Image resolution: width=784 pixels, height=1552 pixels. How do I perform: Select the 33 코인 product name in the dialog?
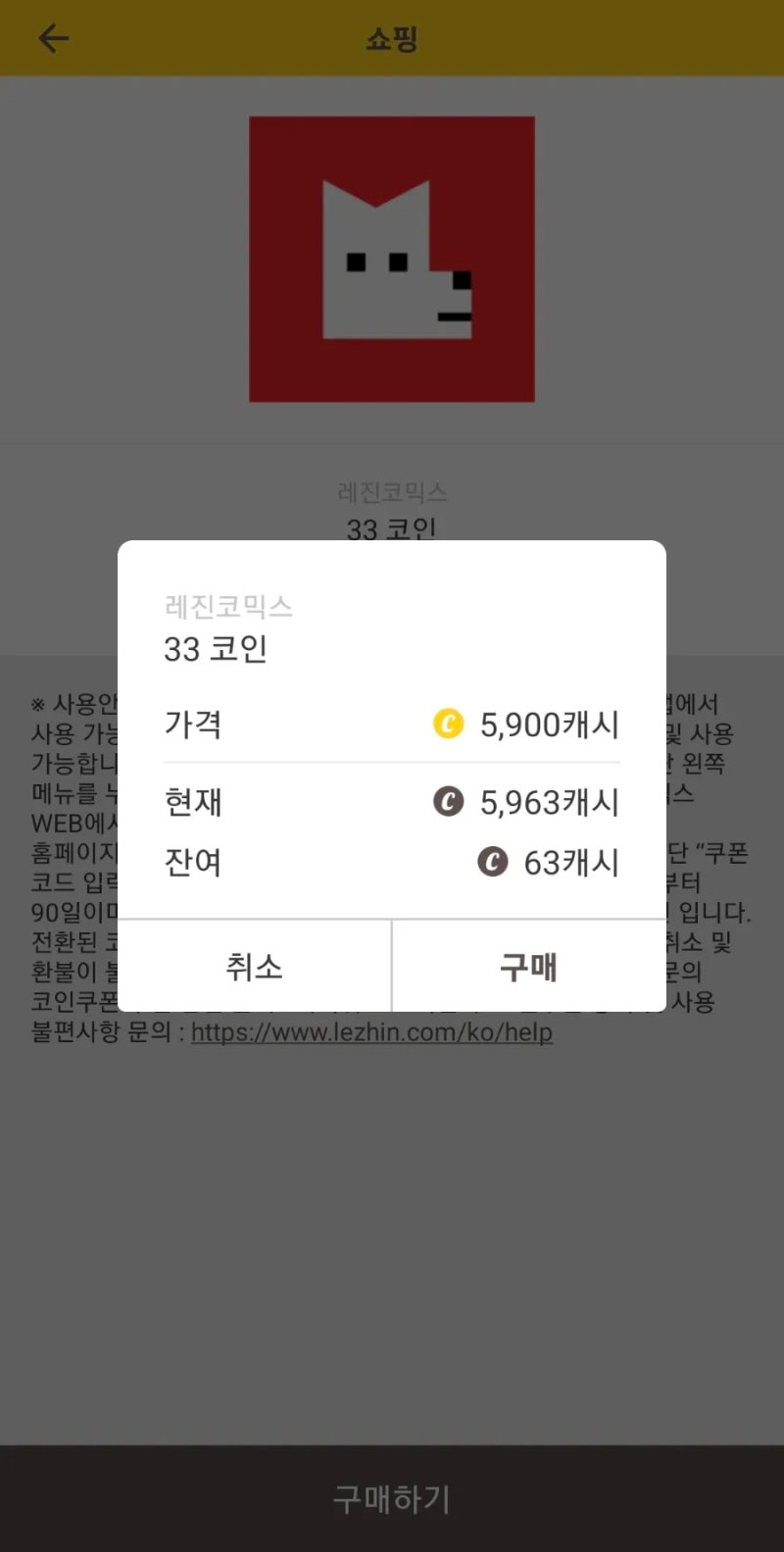215,648
